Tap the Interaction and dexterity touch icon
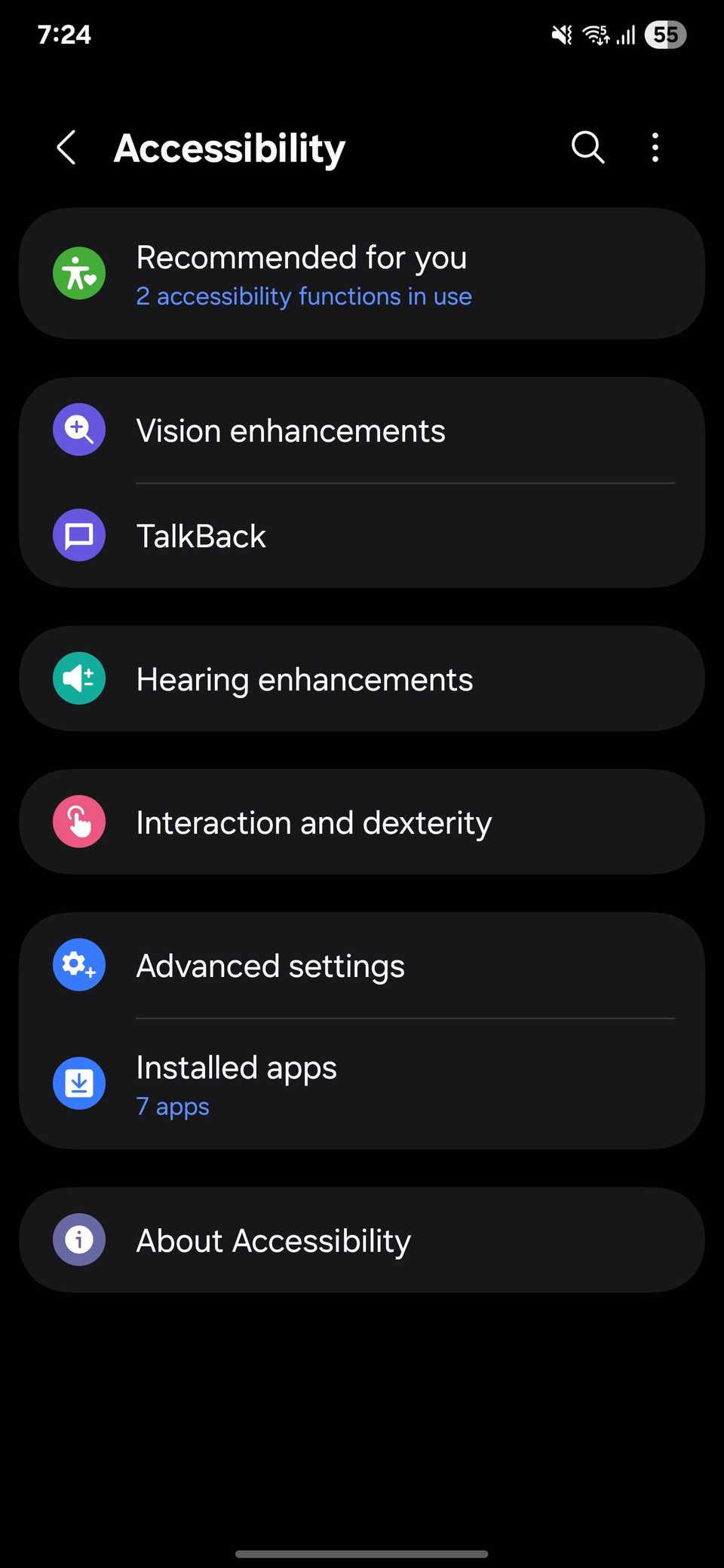The image size is (724, 1568). (78, 822)
